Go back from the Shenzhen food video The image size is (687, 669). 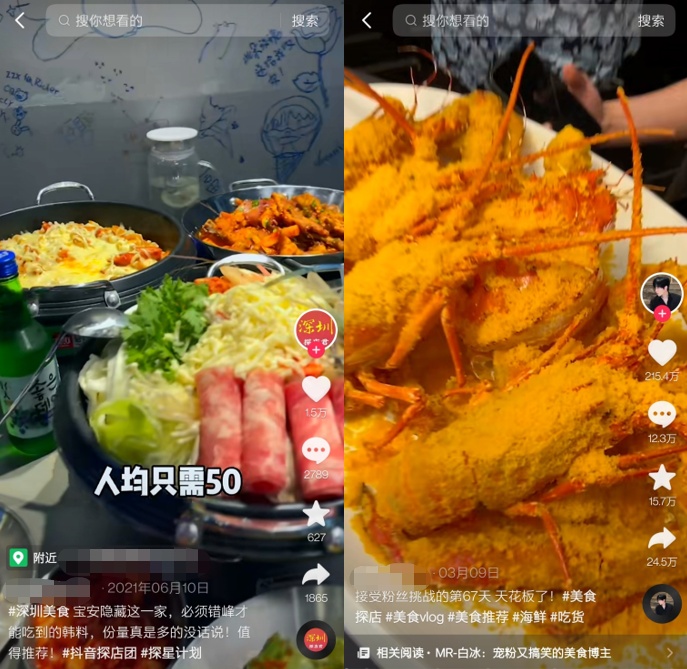pyautogui.click(x=19, y=20)
